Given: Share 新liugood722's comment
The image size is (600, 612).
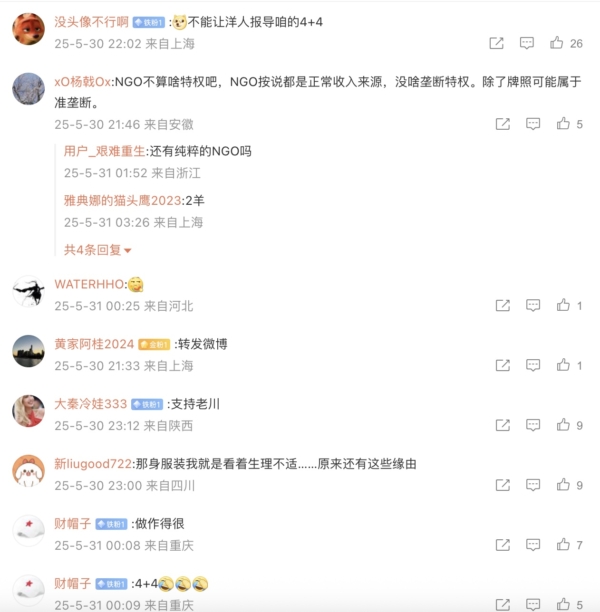Looking at the screenshot, I should pos(503,485).
